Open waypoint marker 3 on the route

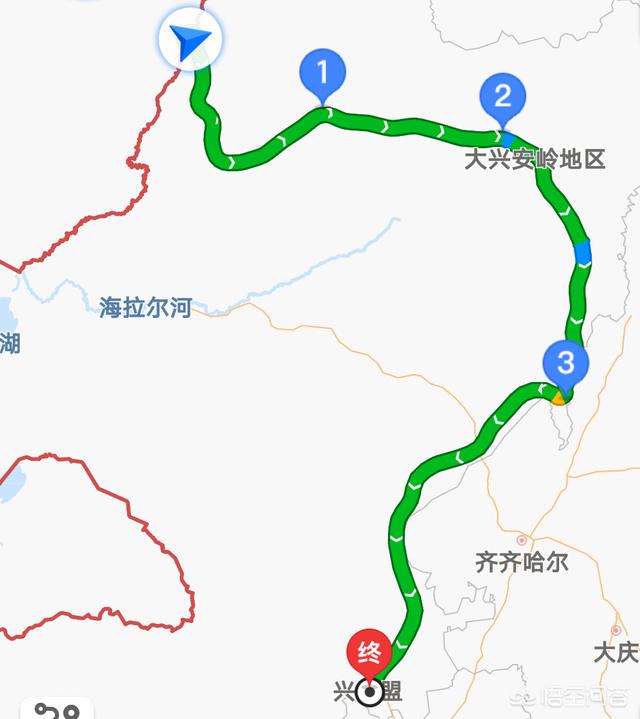click(566, 361)
